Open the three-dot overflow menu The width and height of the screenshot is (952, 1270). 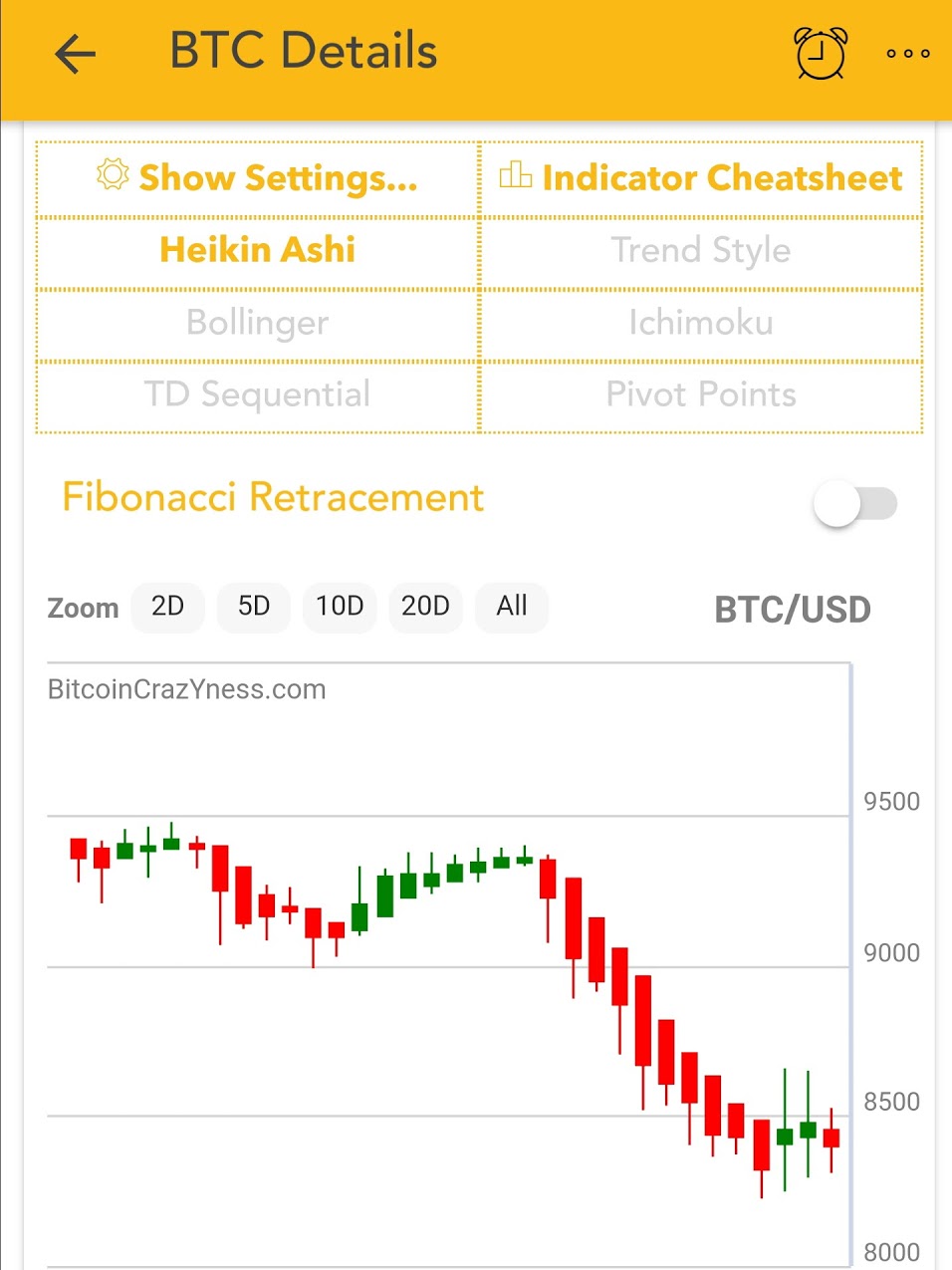908,54
